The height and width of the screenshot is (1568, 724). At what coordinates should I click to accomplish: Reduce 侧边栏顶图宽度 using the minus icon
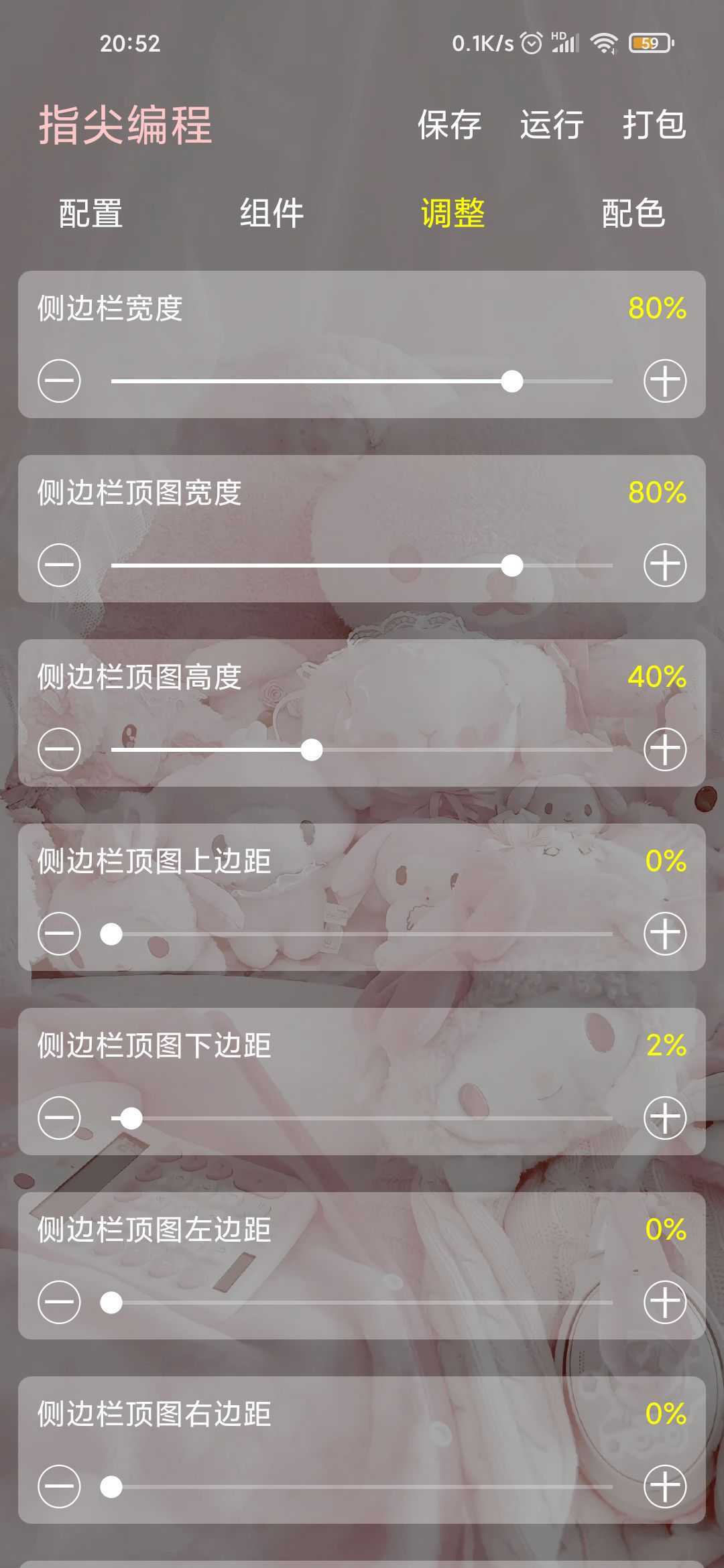[x=59, y=565]
